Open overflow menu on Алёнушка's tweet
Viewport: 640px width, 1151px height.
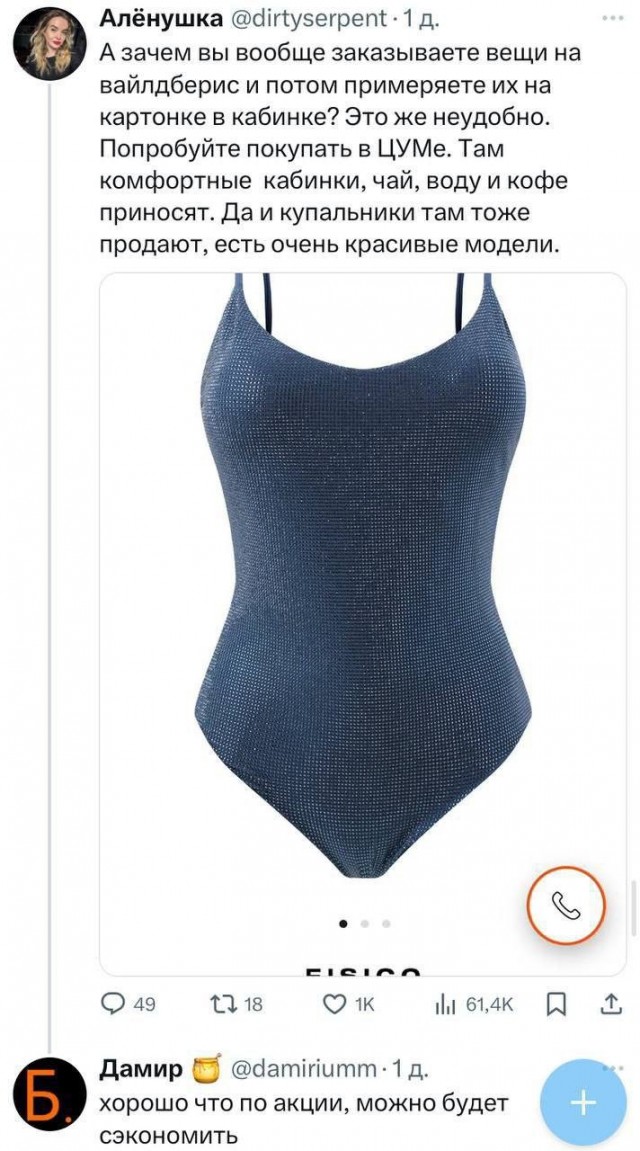[x=610, y=17]
